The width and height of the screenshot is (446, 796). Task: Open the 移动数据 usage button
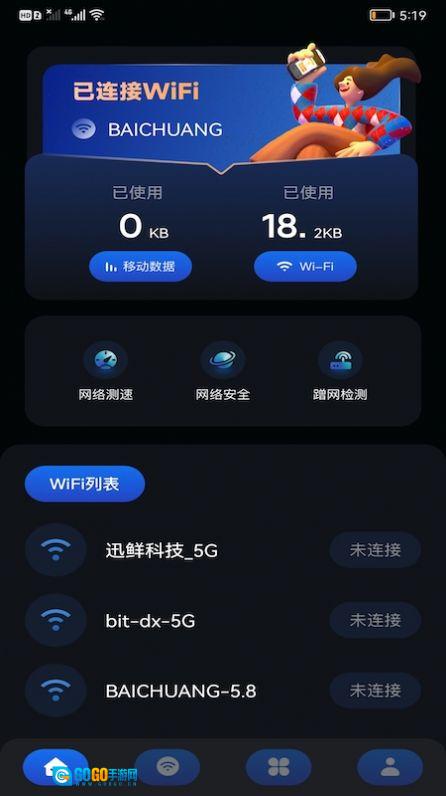(141, 267)
